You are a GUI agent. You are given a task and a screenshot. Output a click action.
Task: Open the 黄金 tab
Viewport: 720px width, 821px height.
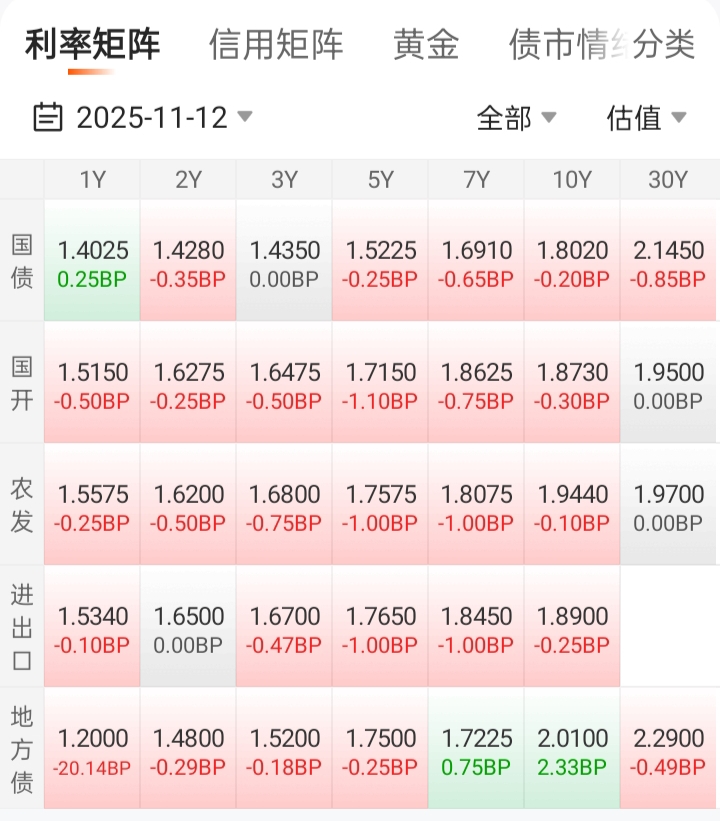tap(426, 45)
